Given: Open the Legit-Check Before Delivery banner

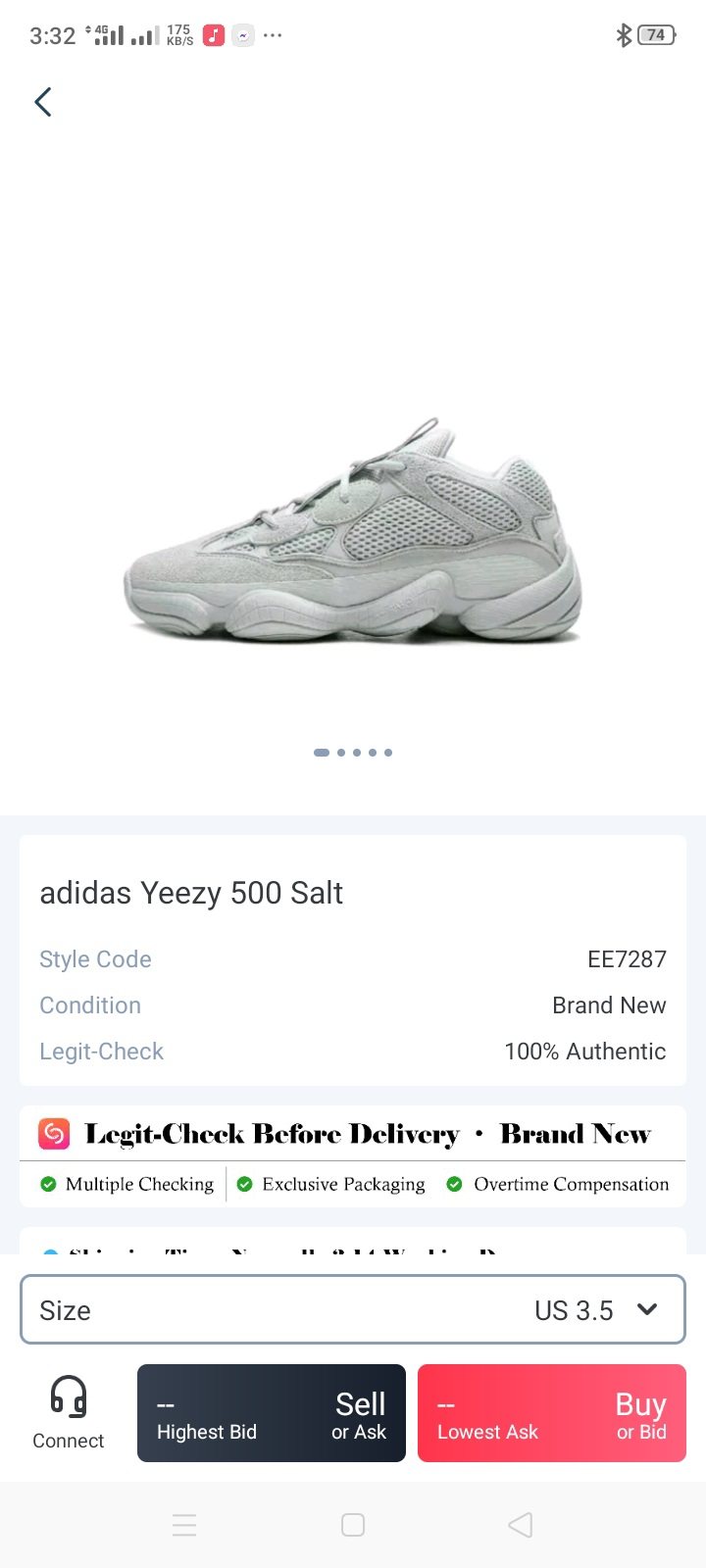Looking at the screenshot, I should pyautogui.click(x=353, y=1135).
